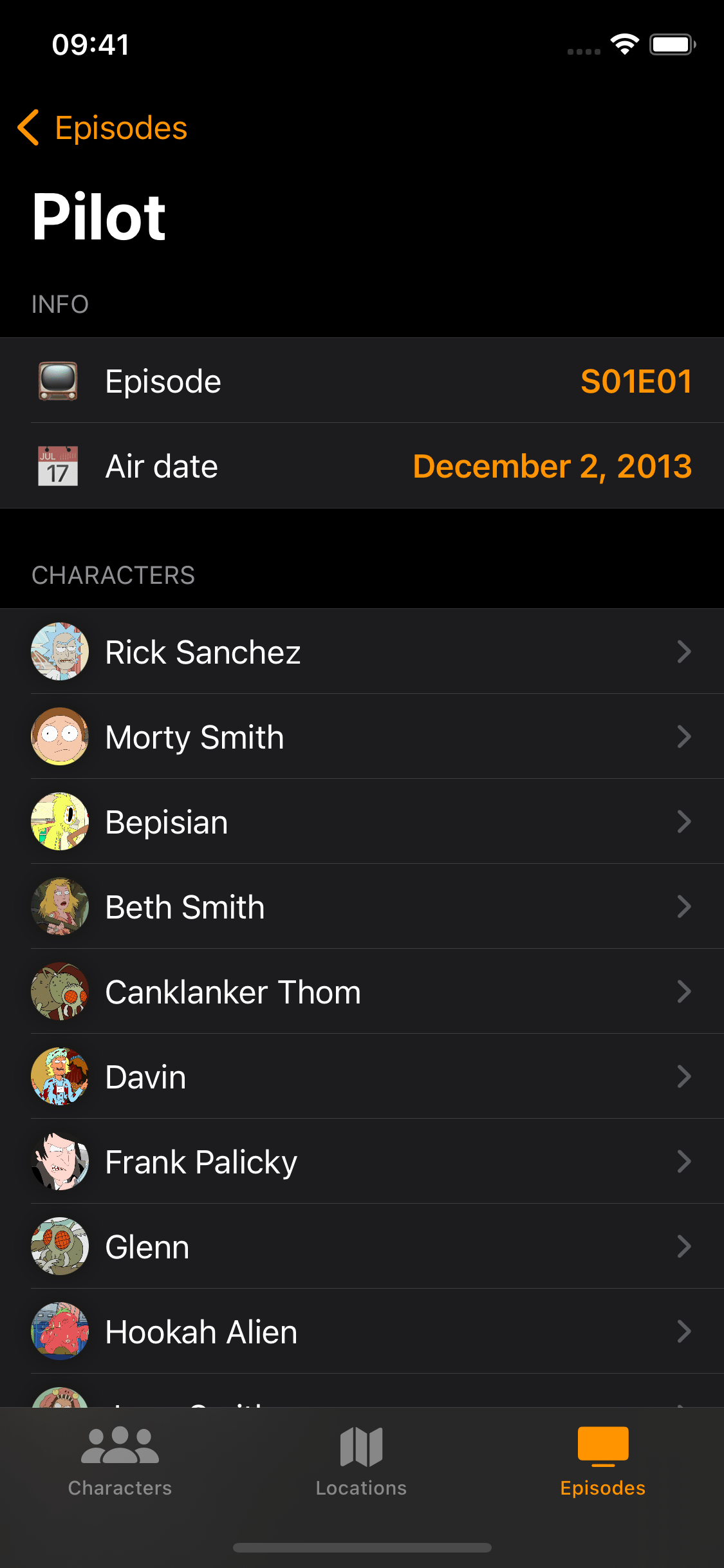Open Canklanker Thom's details
This screenshot has width=724, height=1568.
(x=362, y=991)
